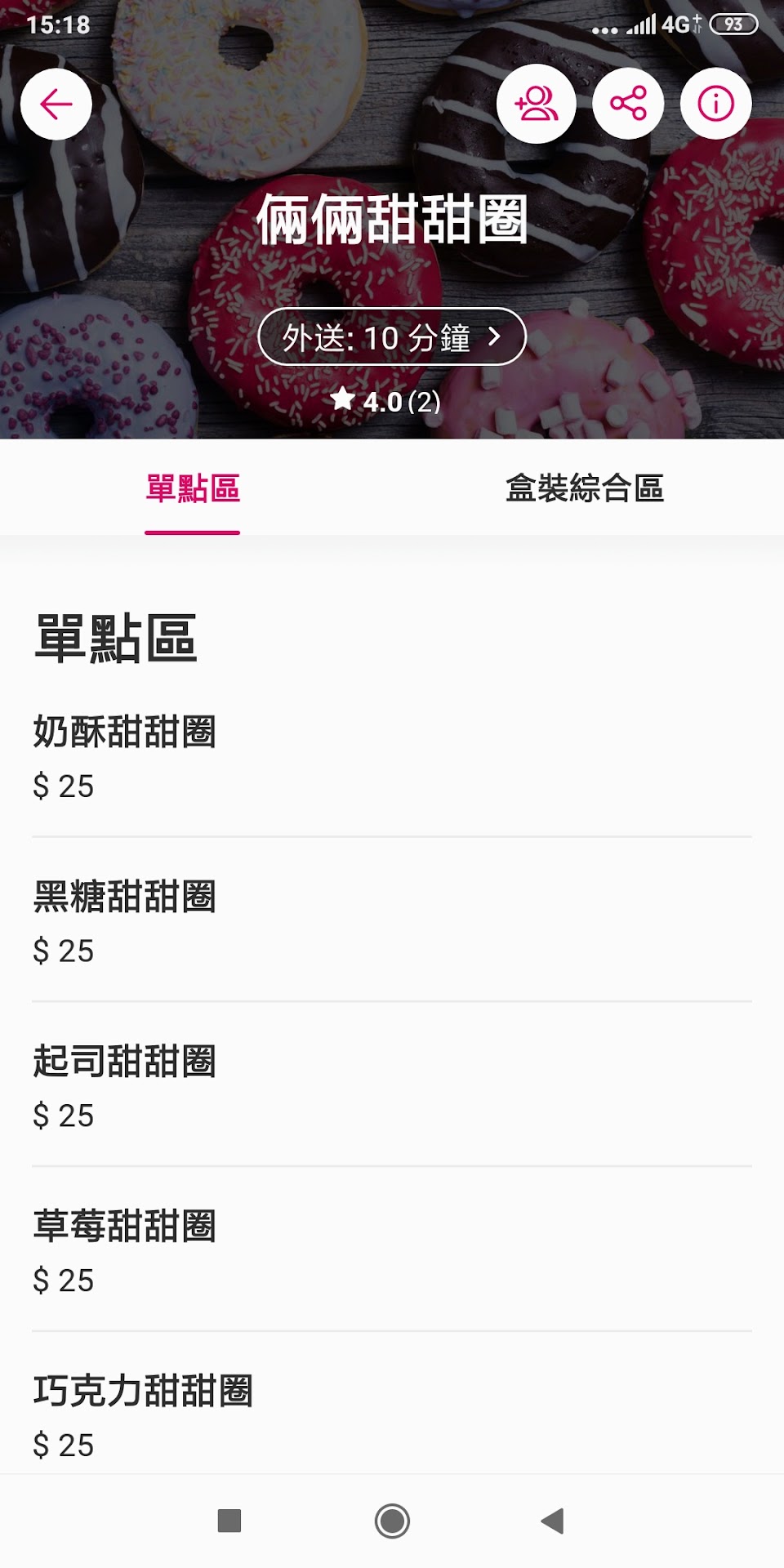The height and width of the screenshot is (1568, 784).
Task: Tap the system home button
Action: [392, 1521]
